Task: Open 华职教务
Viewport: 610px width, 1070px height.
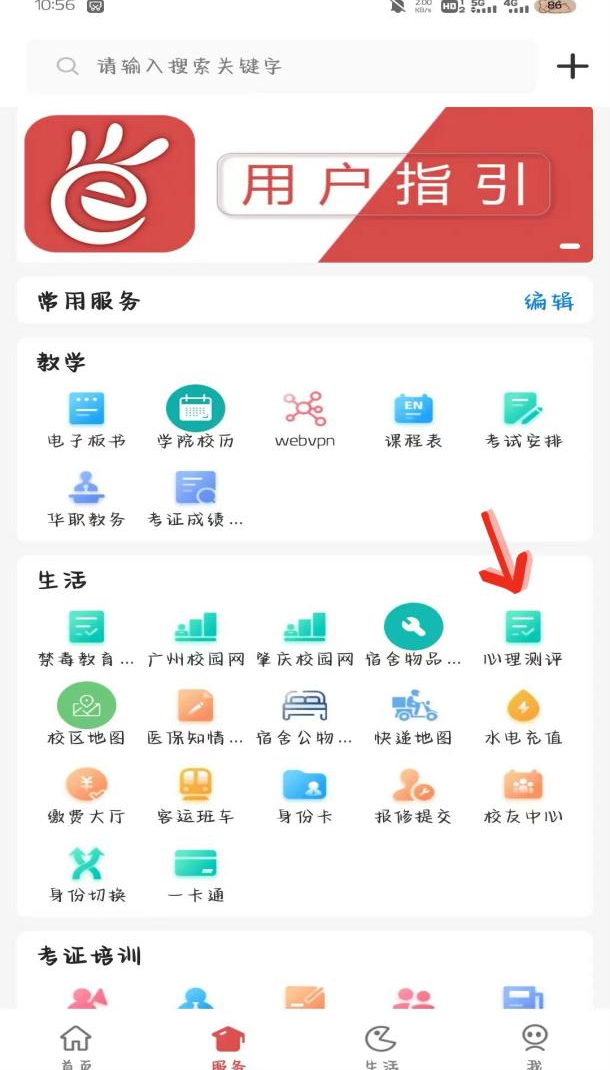Action: click(x=87, y=499)
